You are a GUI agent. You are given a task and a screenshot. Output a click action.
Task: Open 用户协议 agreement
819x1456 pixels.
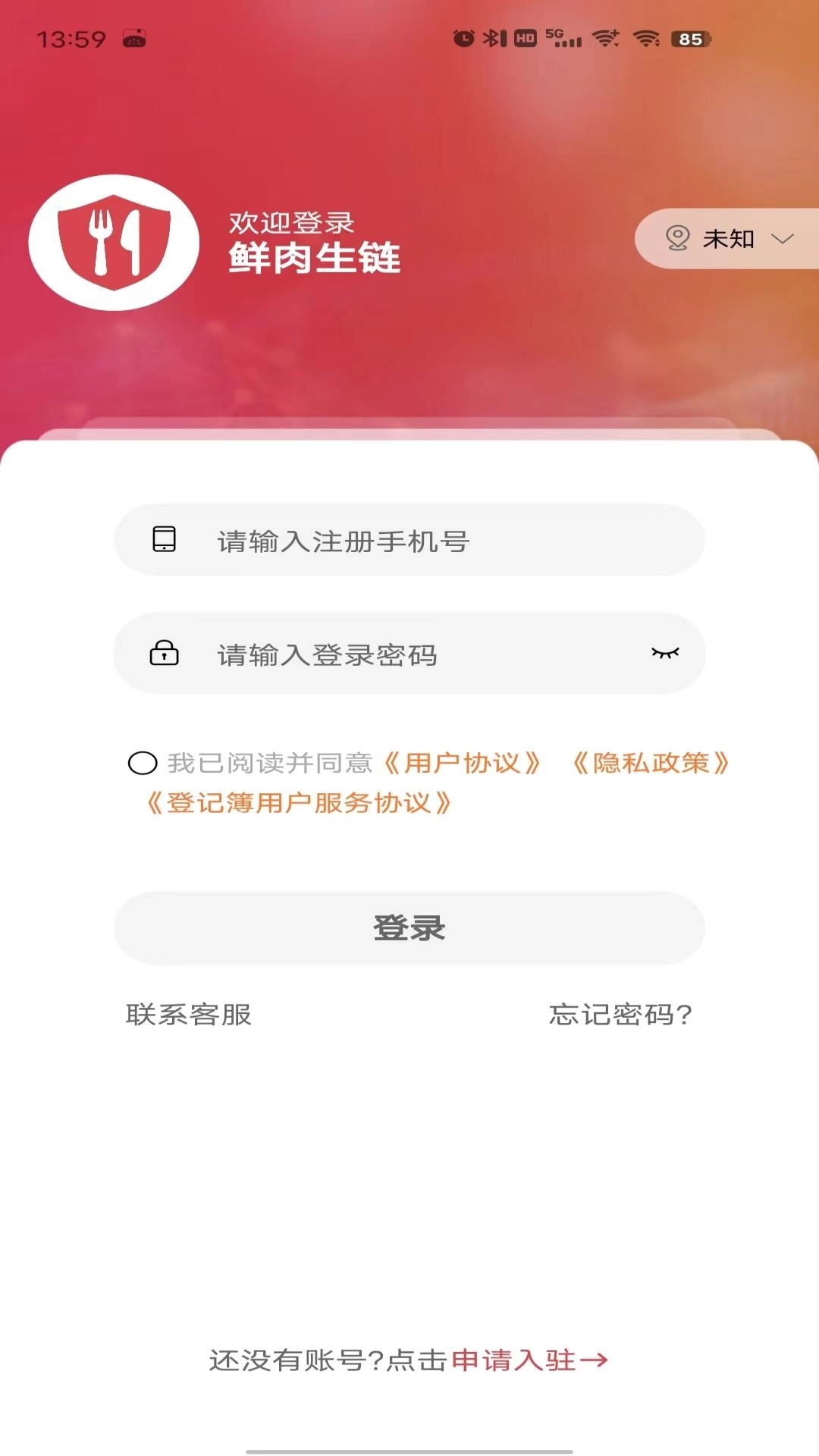point(463,764)
